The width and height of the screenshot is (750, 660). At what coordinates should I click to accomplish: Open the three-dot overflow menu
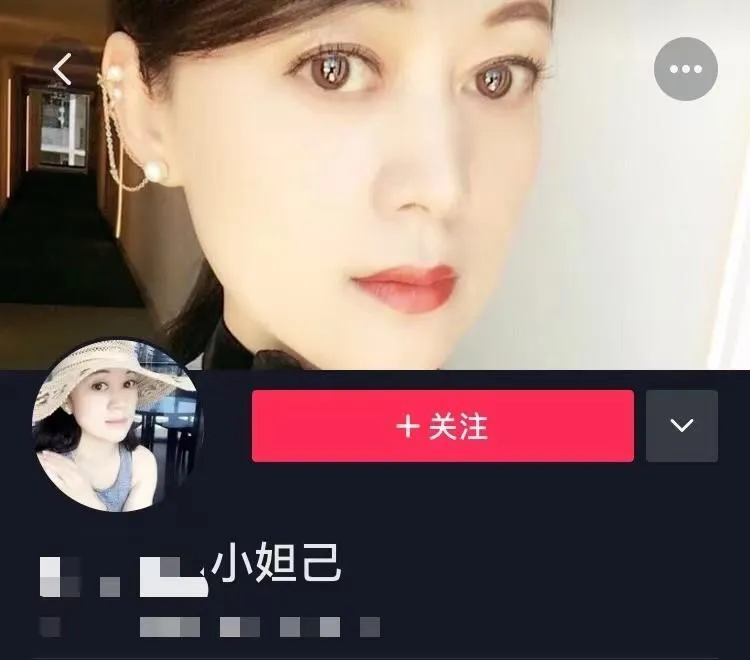coord(686,69)
